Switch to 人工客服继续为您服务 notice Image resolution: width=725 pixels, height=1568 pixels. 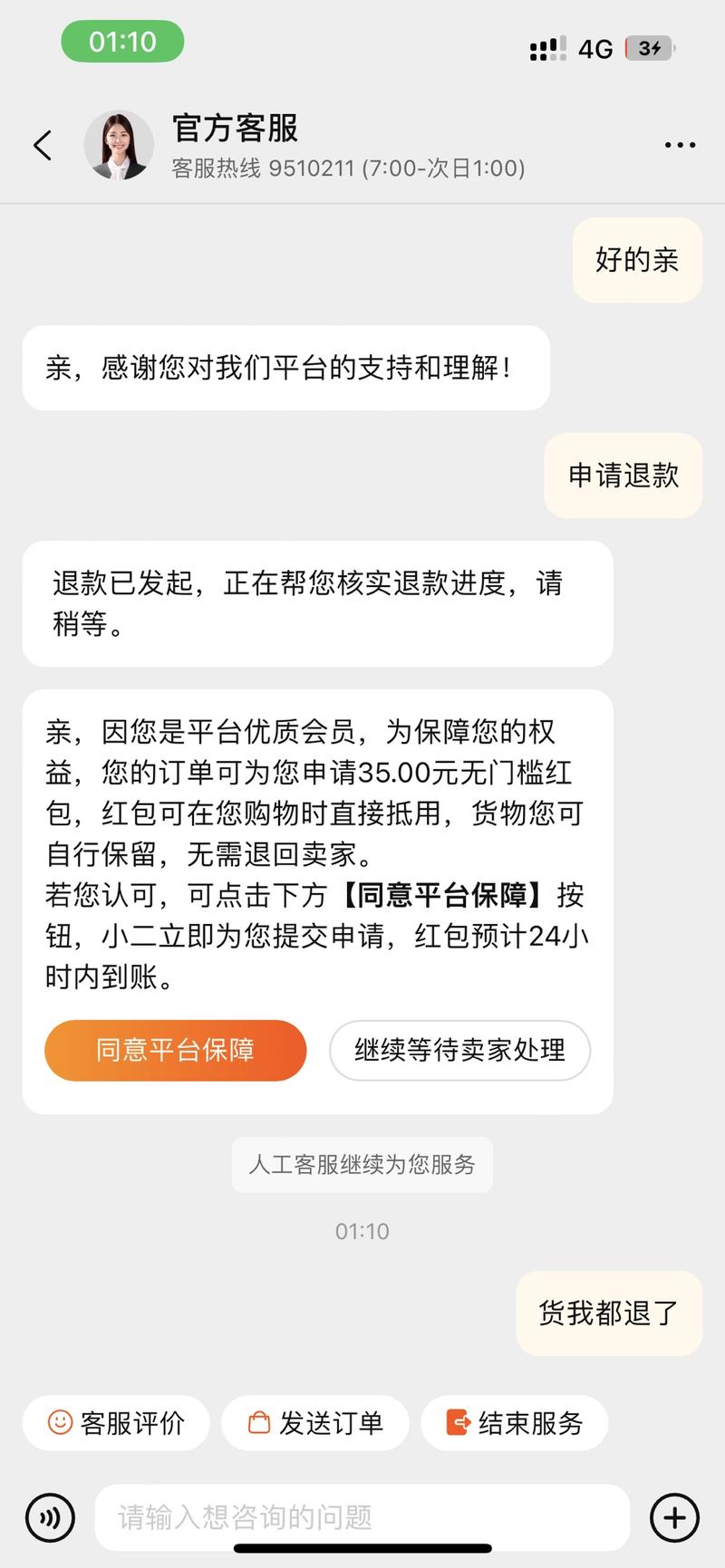362,1165
